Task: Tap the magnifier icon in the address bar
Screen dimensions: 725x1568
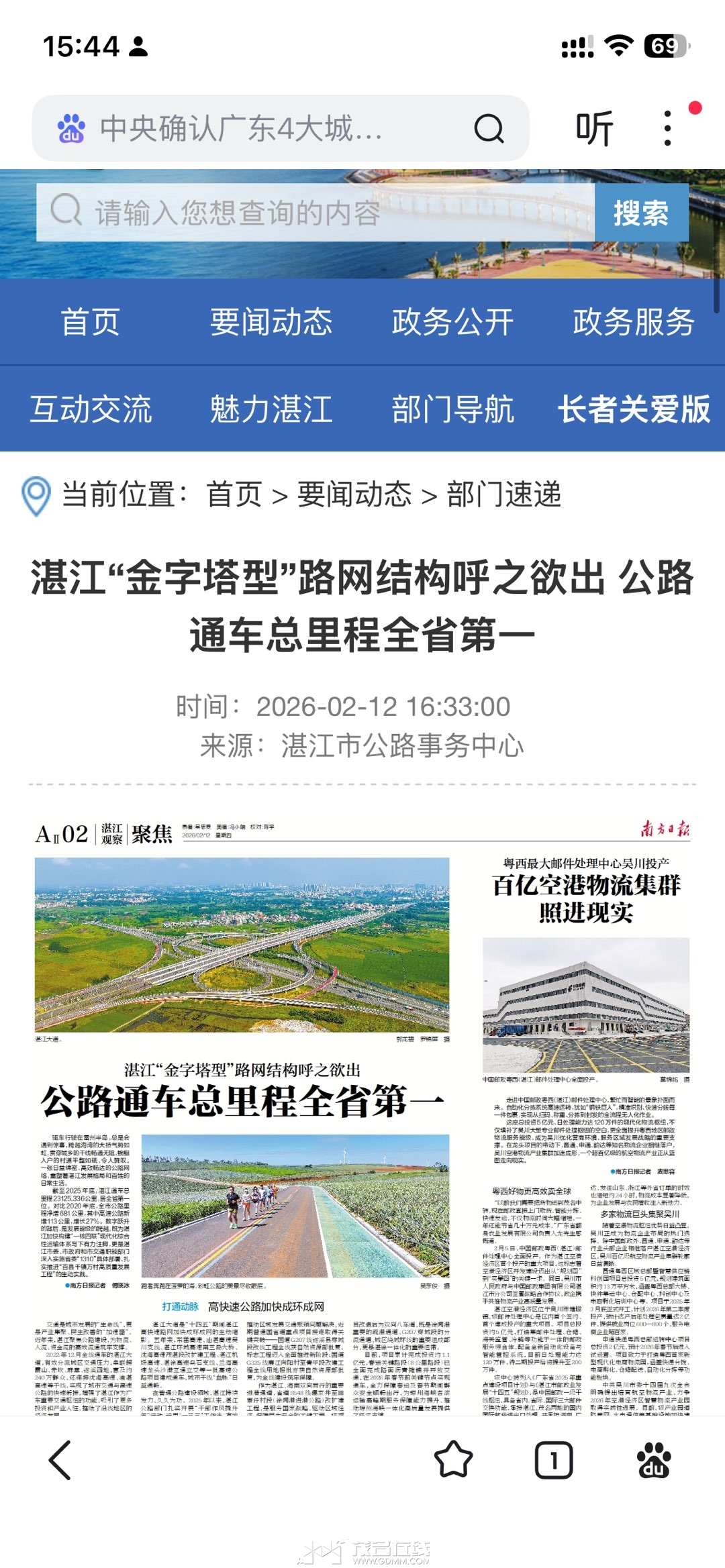Action: (x=489, y=127)
